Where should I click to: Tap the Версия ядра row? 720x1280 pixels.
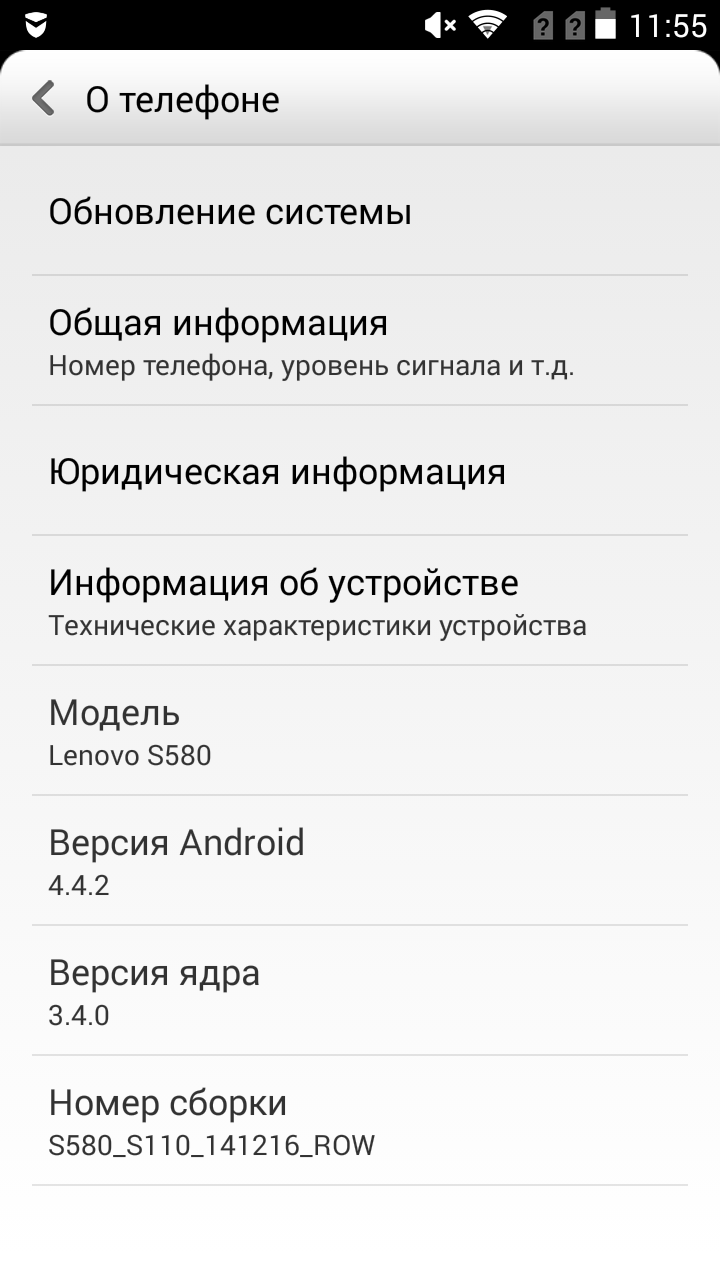(360, 991)
